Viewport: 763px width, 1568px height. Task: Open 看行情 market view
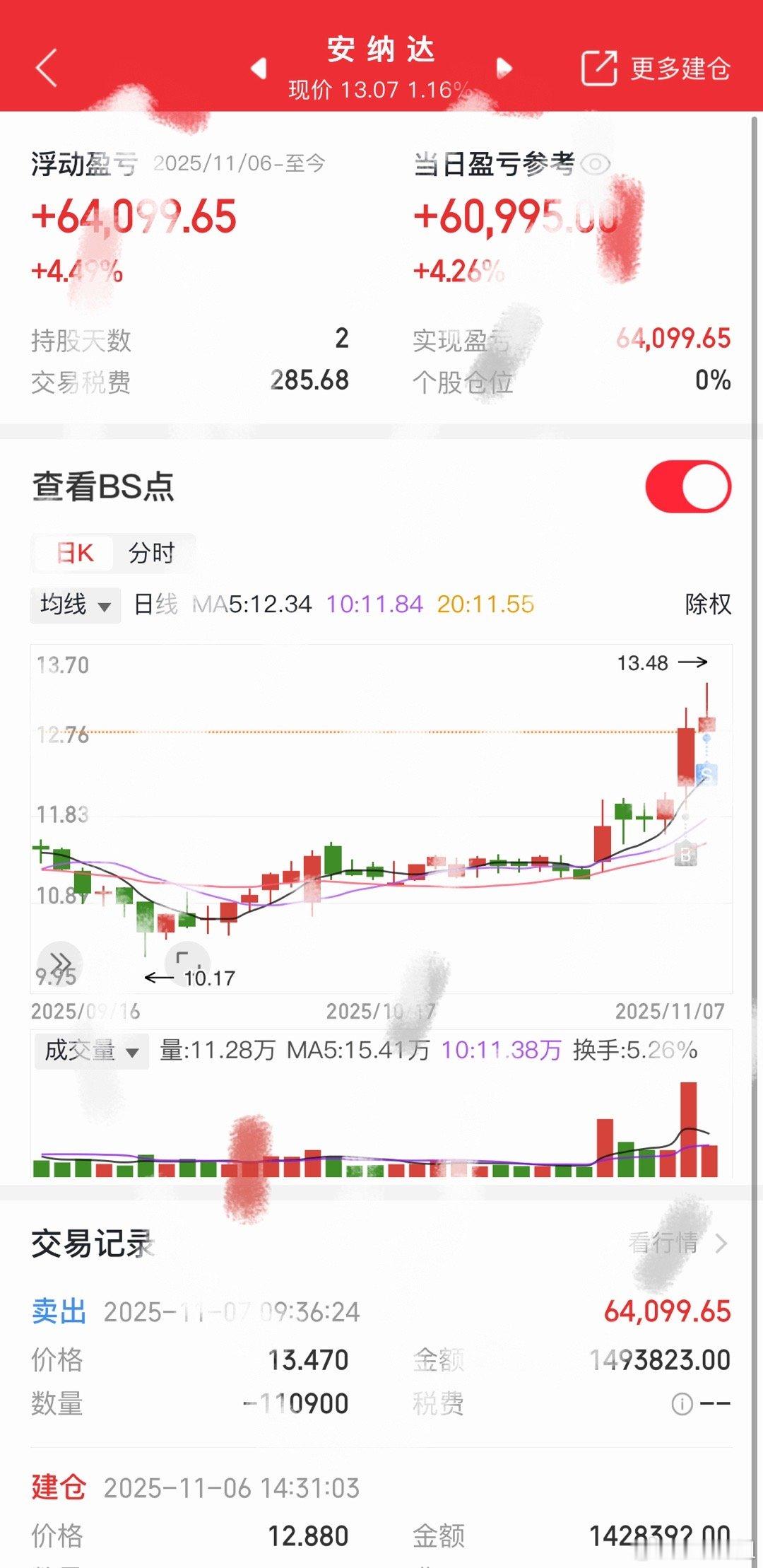[677, 1243]
